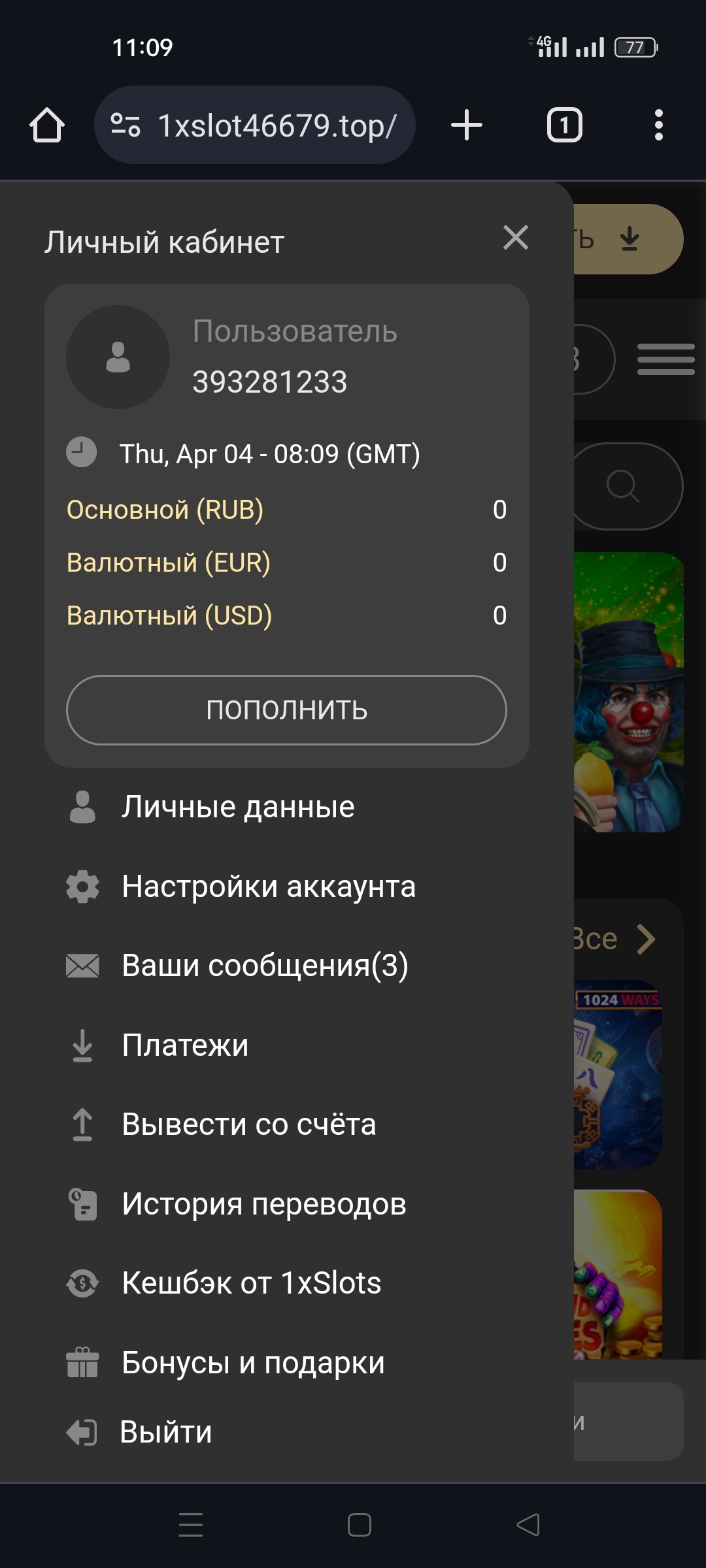Image resolution: width=706 pixels, height=1568 pixels.
Task: Open the browser overflow menu
Action: [x=658, y=125]
